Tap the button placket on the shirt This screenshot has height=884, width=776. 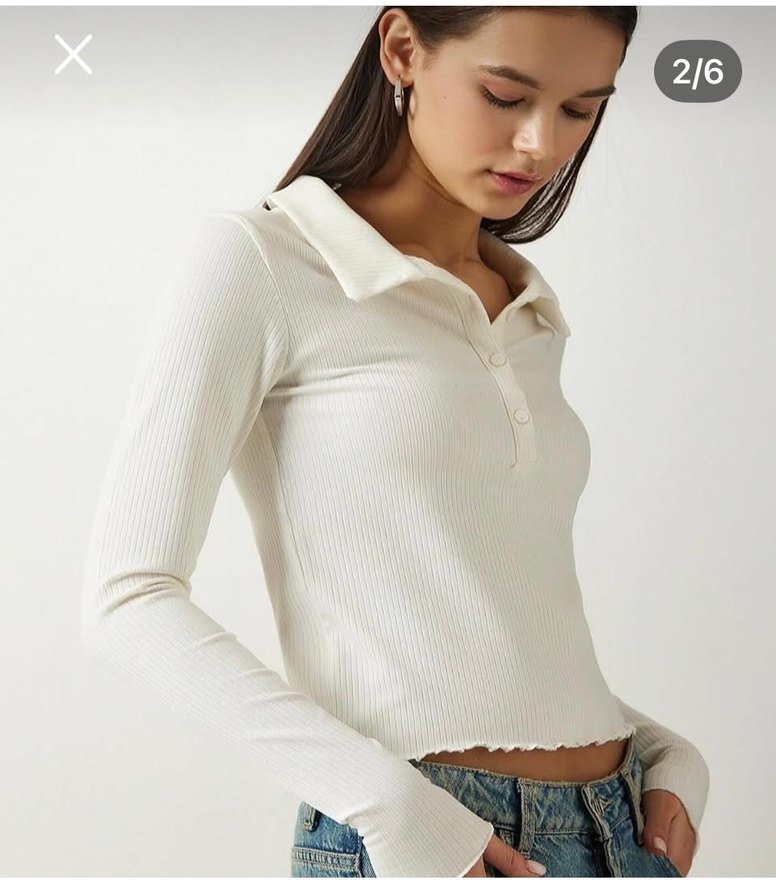510,400
